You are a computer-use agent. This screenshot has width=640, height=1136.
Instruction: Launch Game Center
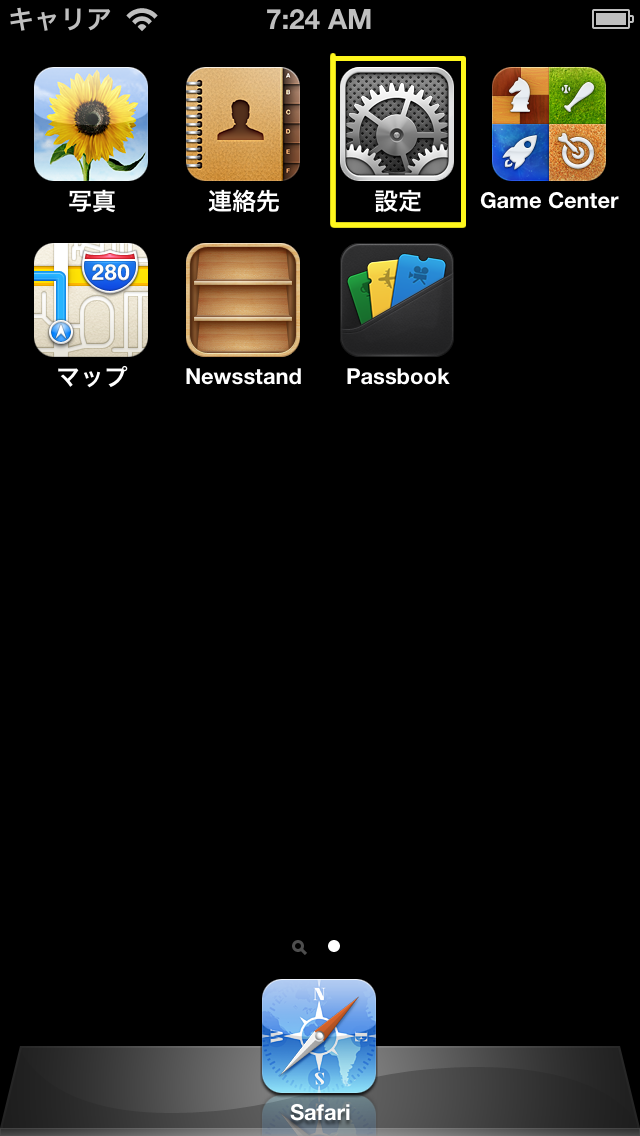(549, 124)
